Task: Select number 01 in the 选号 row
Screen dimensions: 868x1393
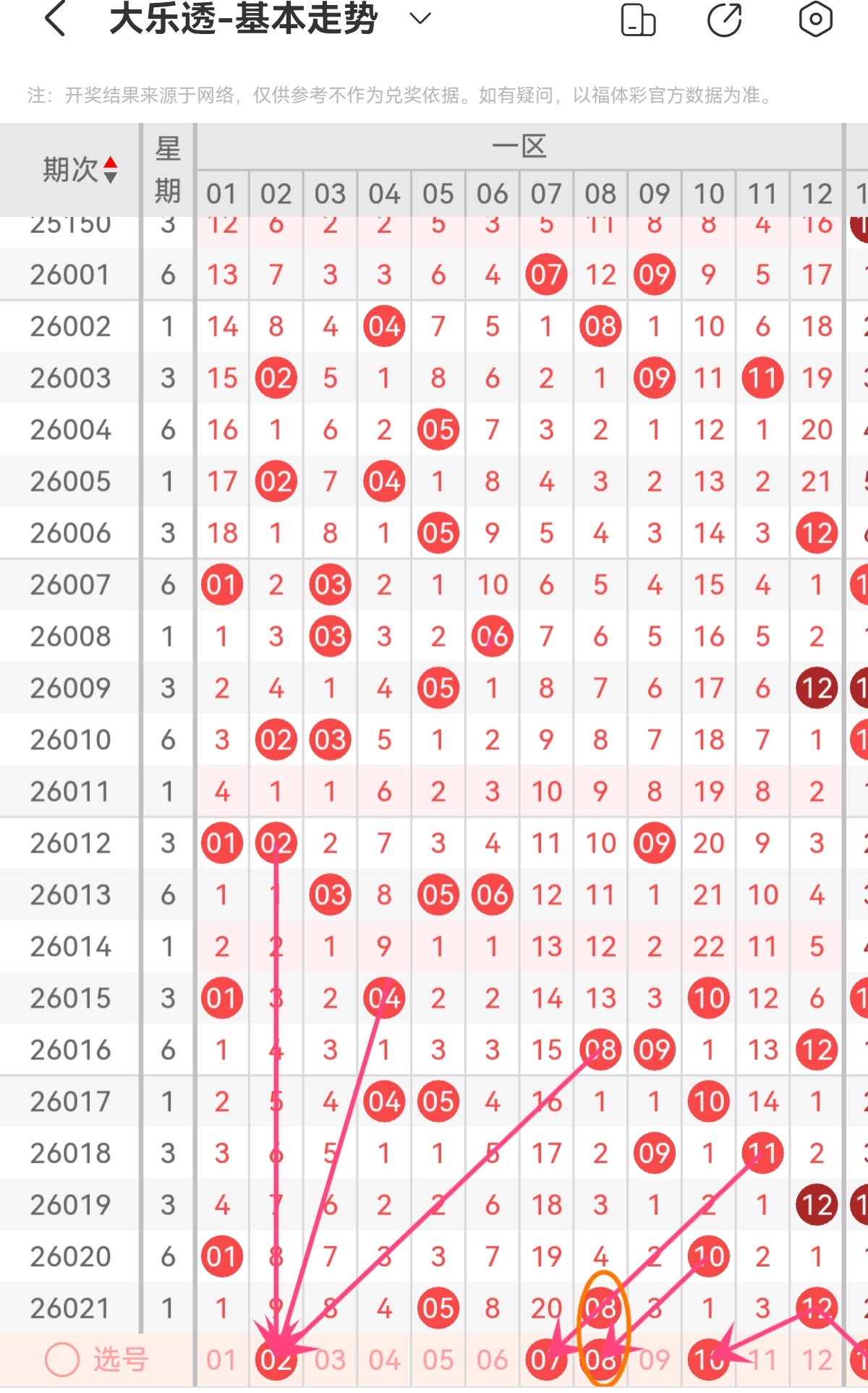Action: click(221, 1360)
